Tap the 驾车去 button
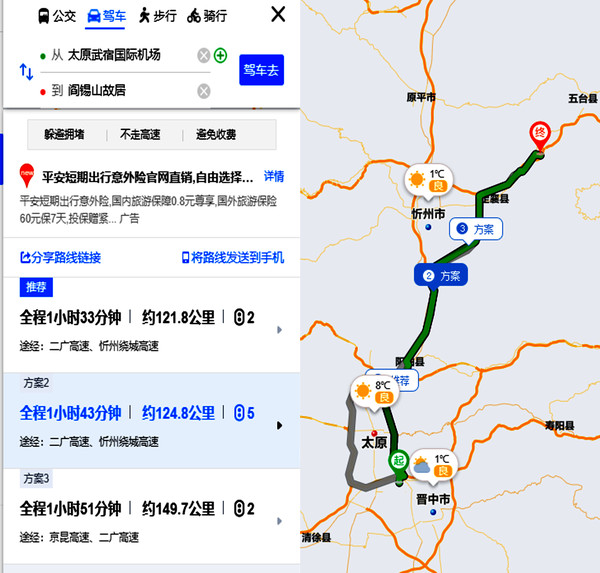Image resolution: width=600 pixels, height=573 pixels. (x=262, y=70)
